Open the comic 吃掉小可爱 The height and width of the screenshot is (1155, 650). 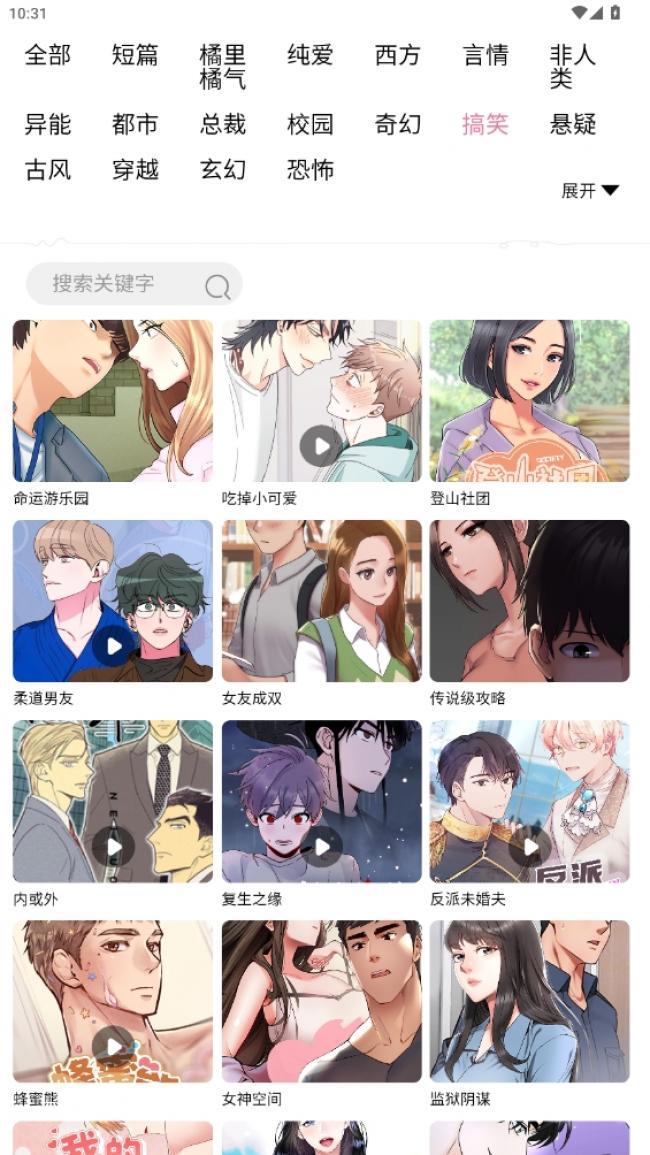pyautogui.click(x=321, y=402)
